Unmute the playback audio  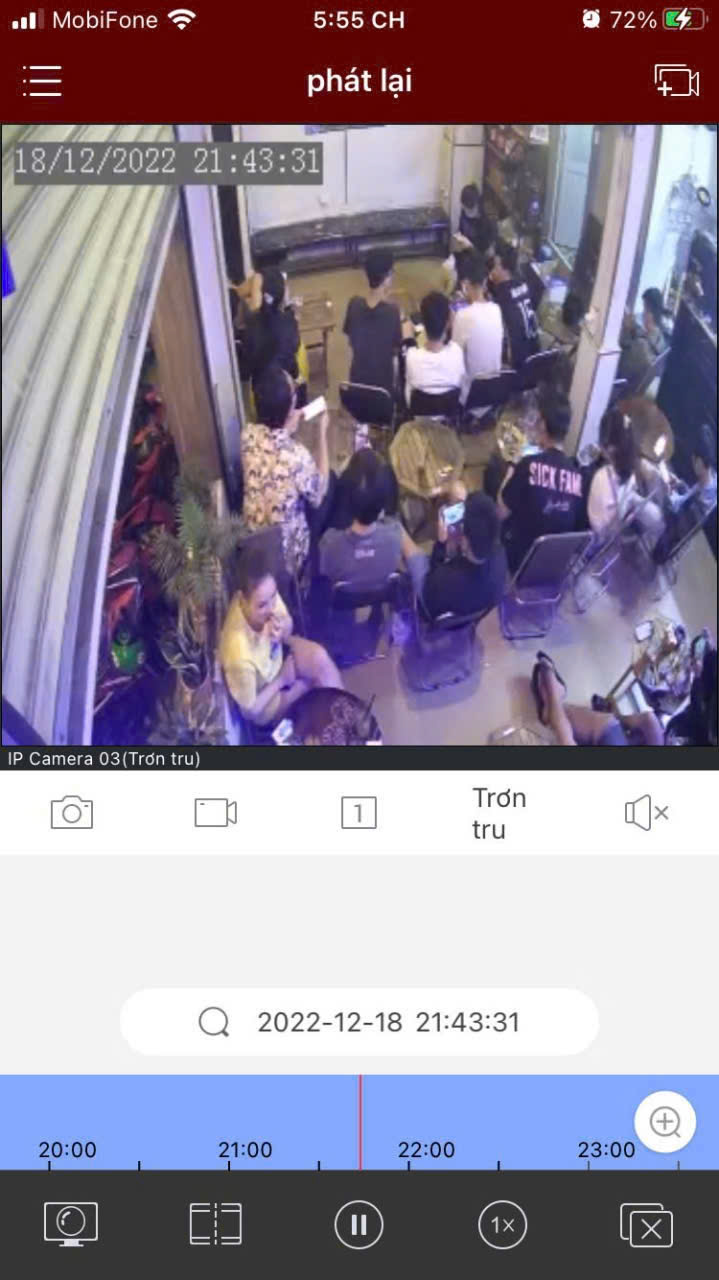pyautogui.click(x=646, y=812)
